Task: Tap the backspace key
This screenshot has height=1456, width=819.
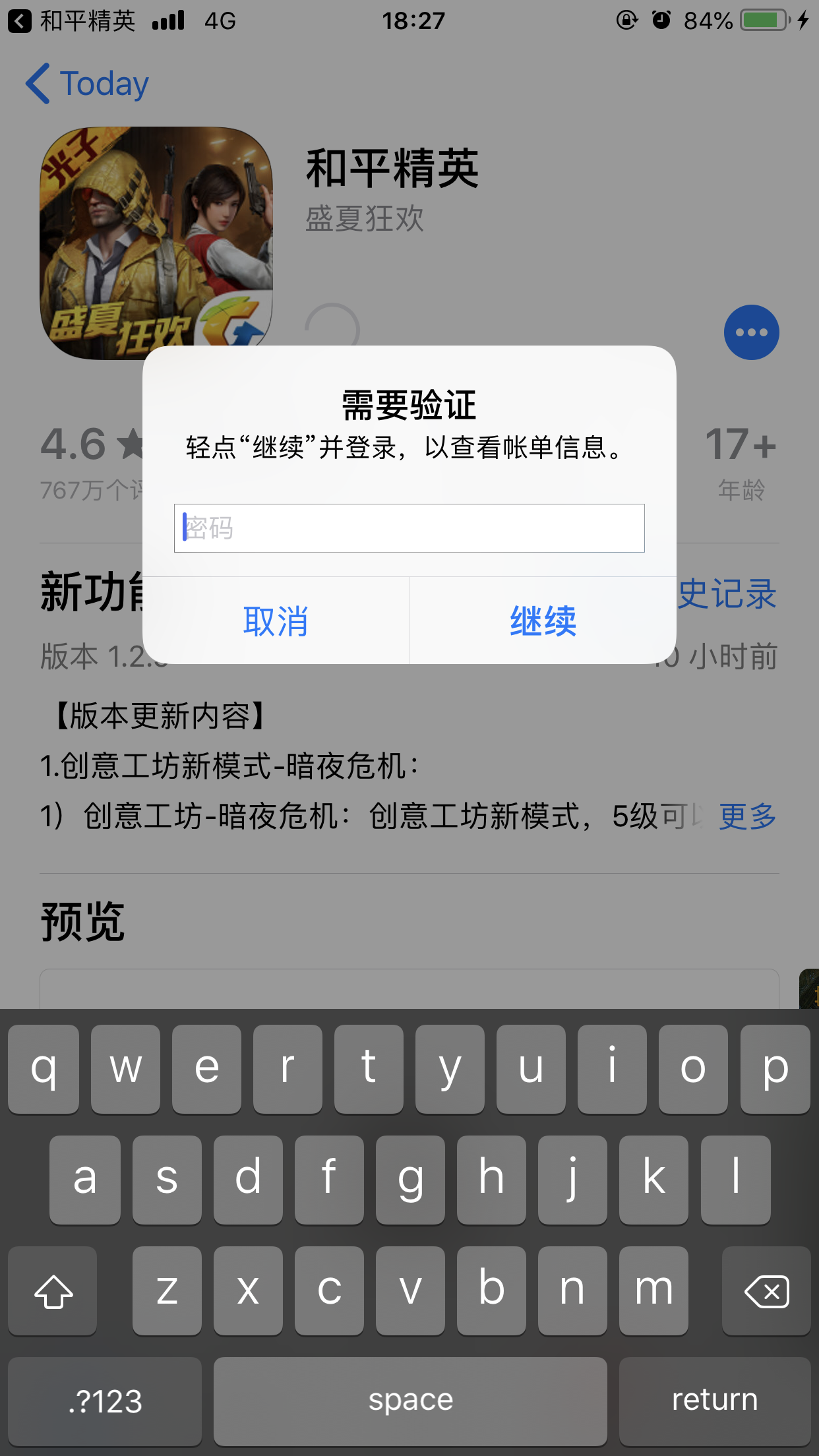Action: pos(766,1290)
